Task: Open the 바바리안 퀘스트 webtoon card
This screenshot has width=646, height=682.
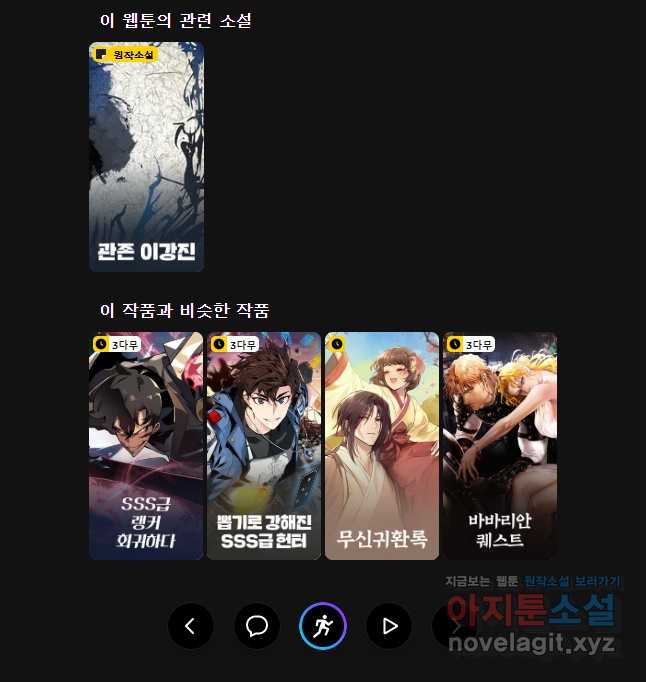Action: tap(499, 446)
